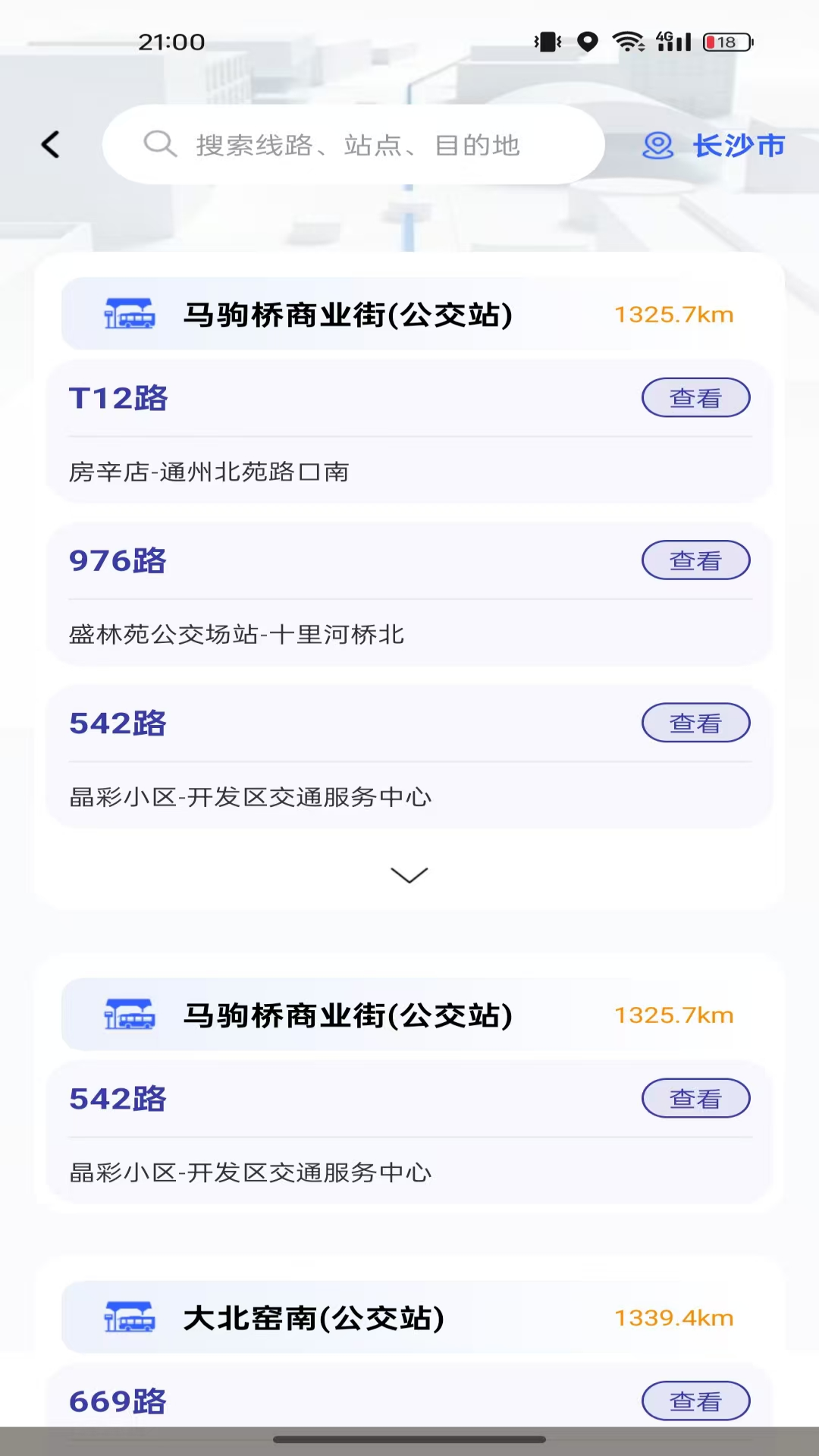The image size is (819, 1456).
Task: Click 查看 button for T12路
Action: [x=695, y=397]
